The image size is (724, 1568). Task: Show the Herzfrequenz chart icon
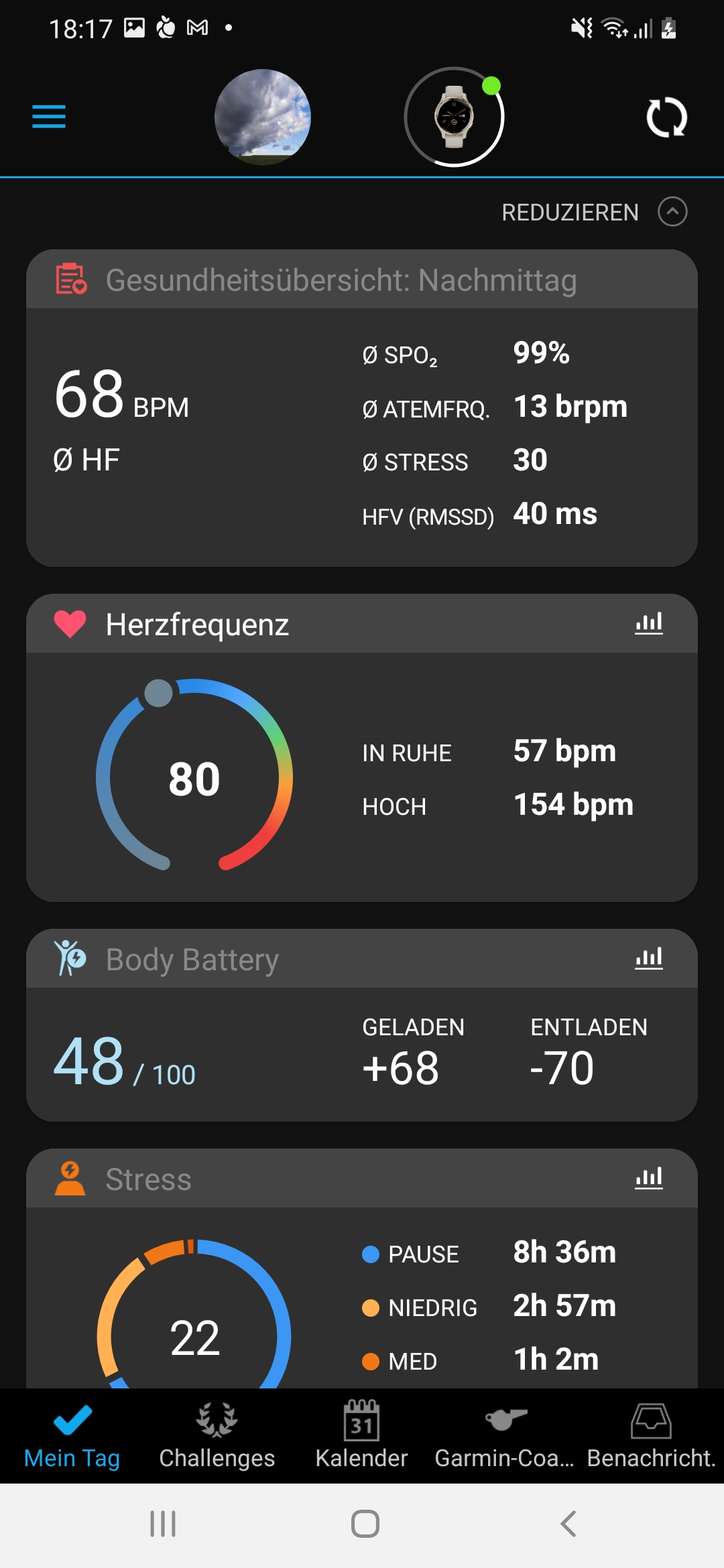(648, 624)
